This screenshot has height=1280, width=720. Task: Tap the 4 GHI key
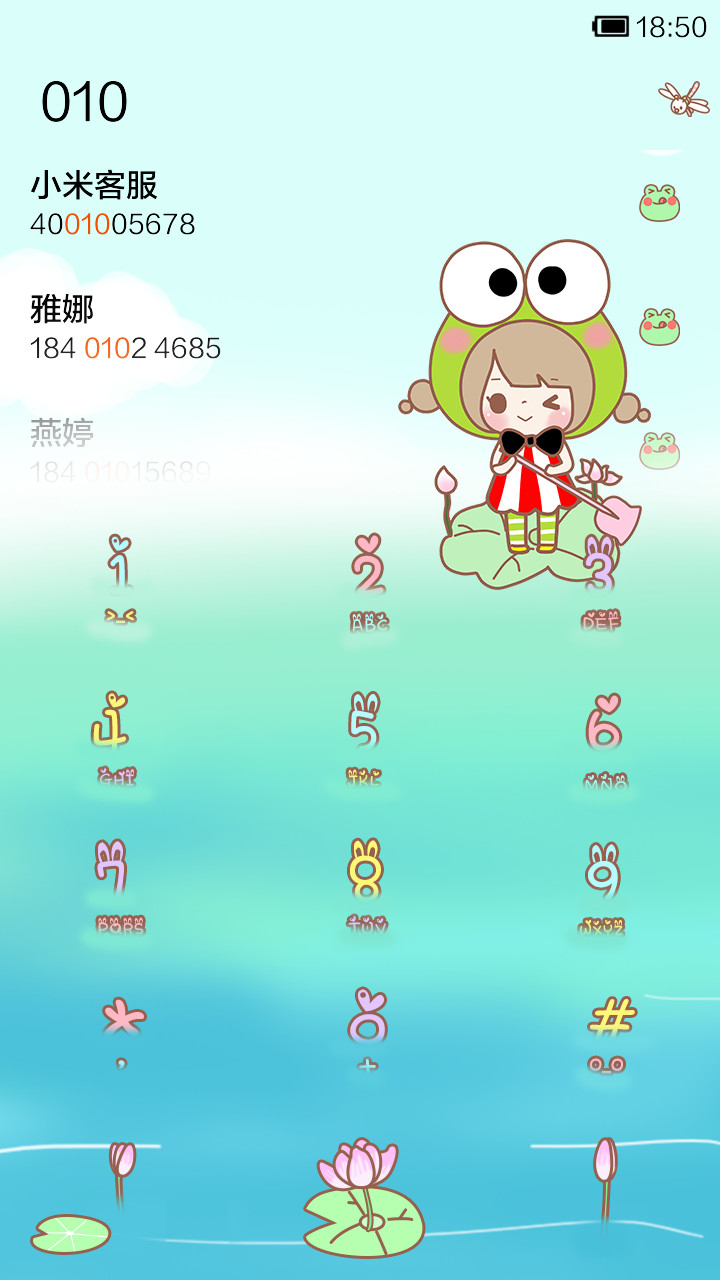(115, 740)
